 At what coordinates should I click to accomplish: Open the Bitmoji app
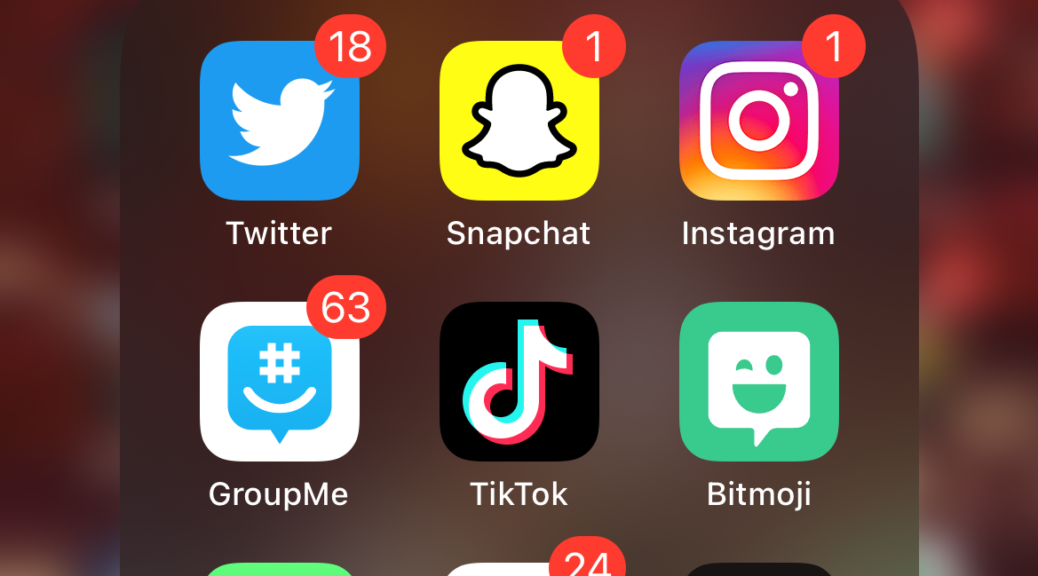coord(759,381)
